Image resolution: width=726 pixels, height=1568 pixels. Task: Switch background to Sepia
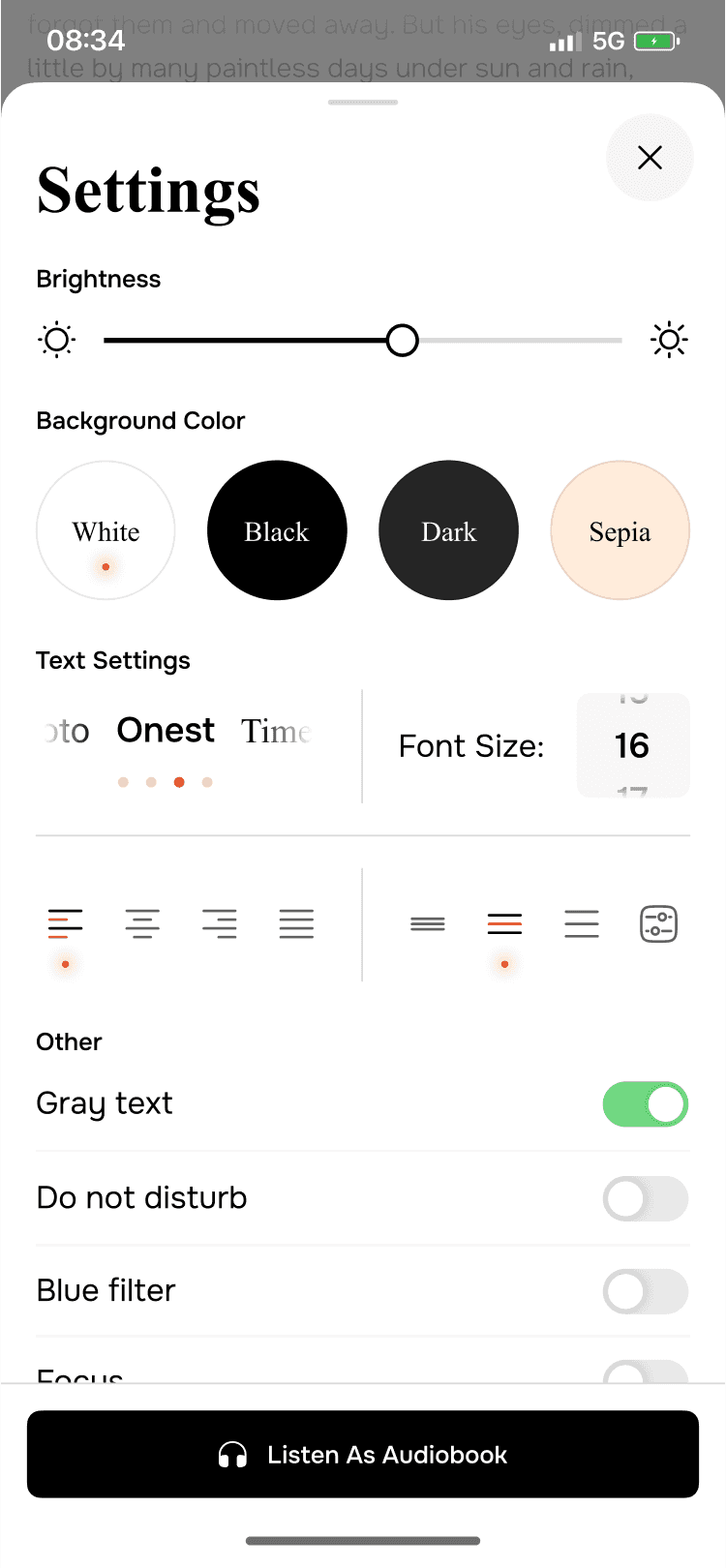620,530
